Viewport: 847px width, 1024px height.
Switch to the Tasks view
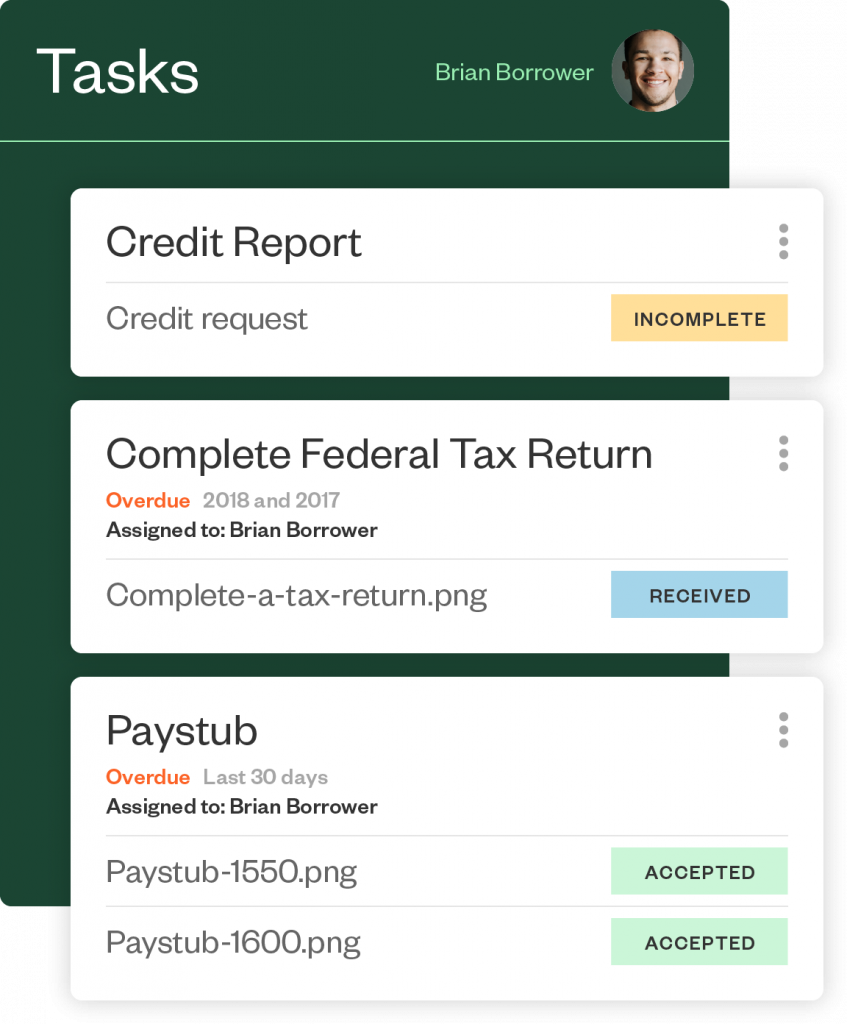tap(117, 70)
